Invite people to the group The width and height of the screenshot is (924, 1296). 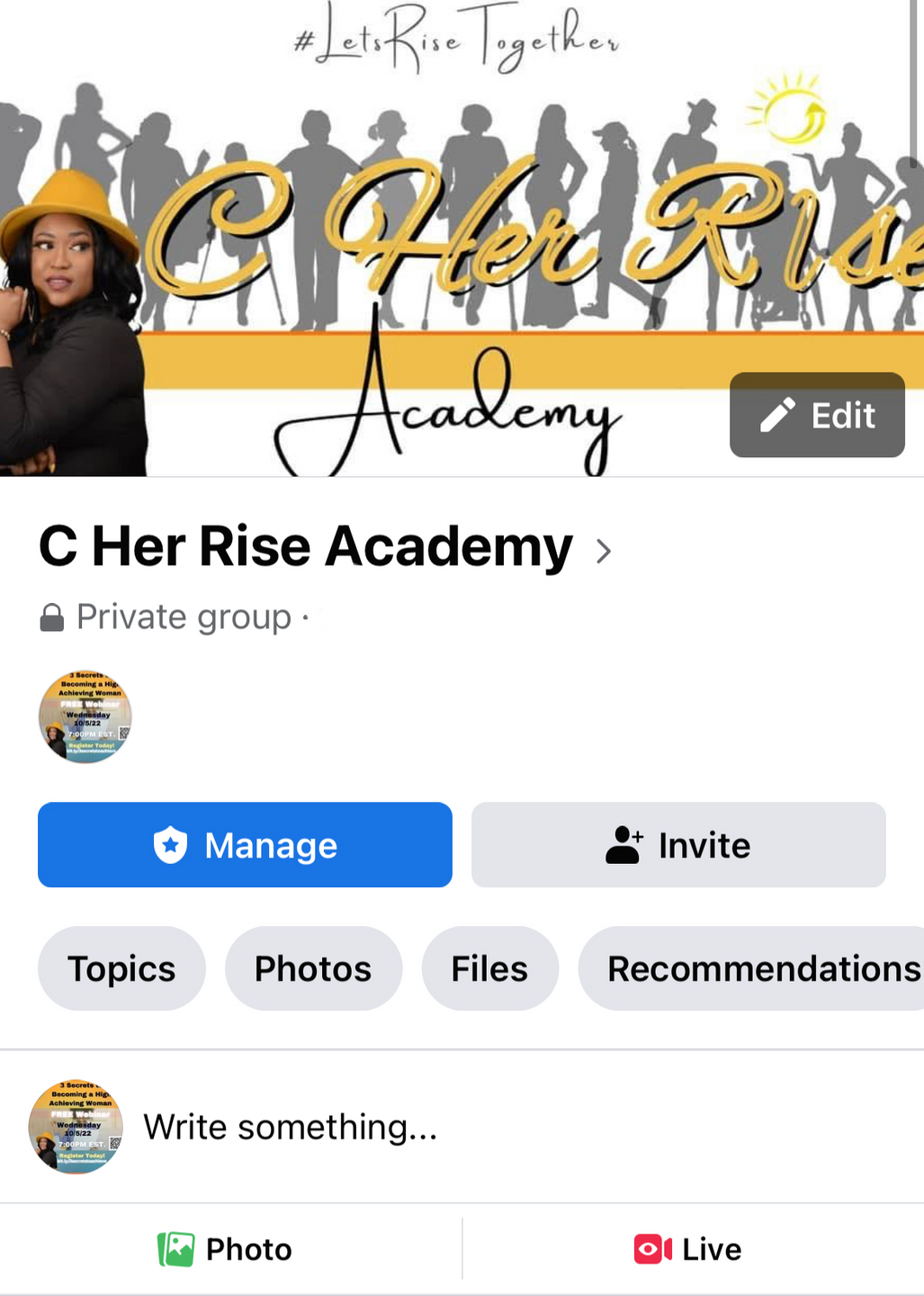(x=678, y=845)
